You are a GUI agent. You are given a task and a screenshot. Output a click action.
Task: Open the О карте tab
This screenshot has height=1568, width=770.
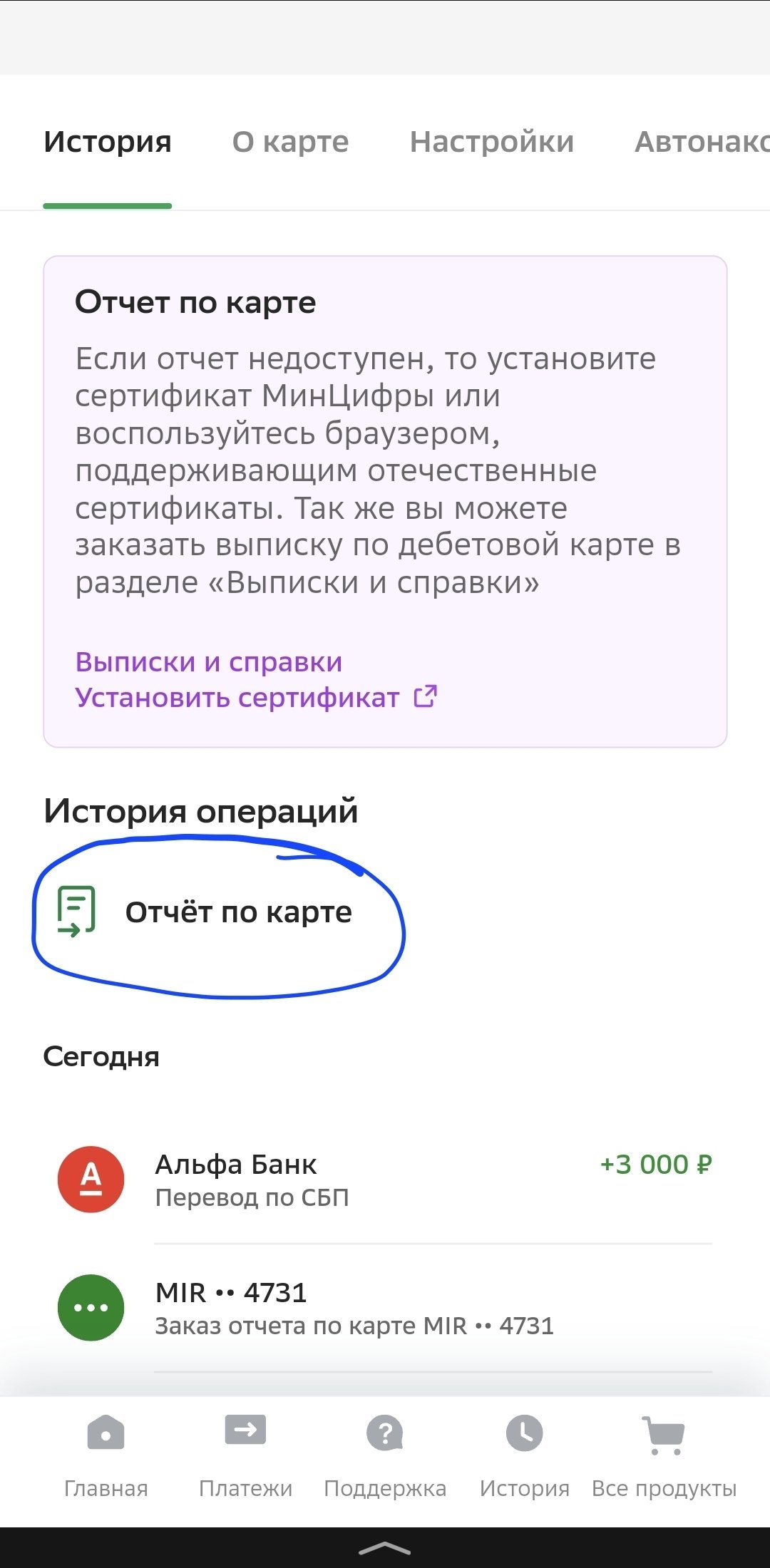290,142
